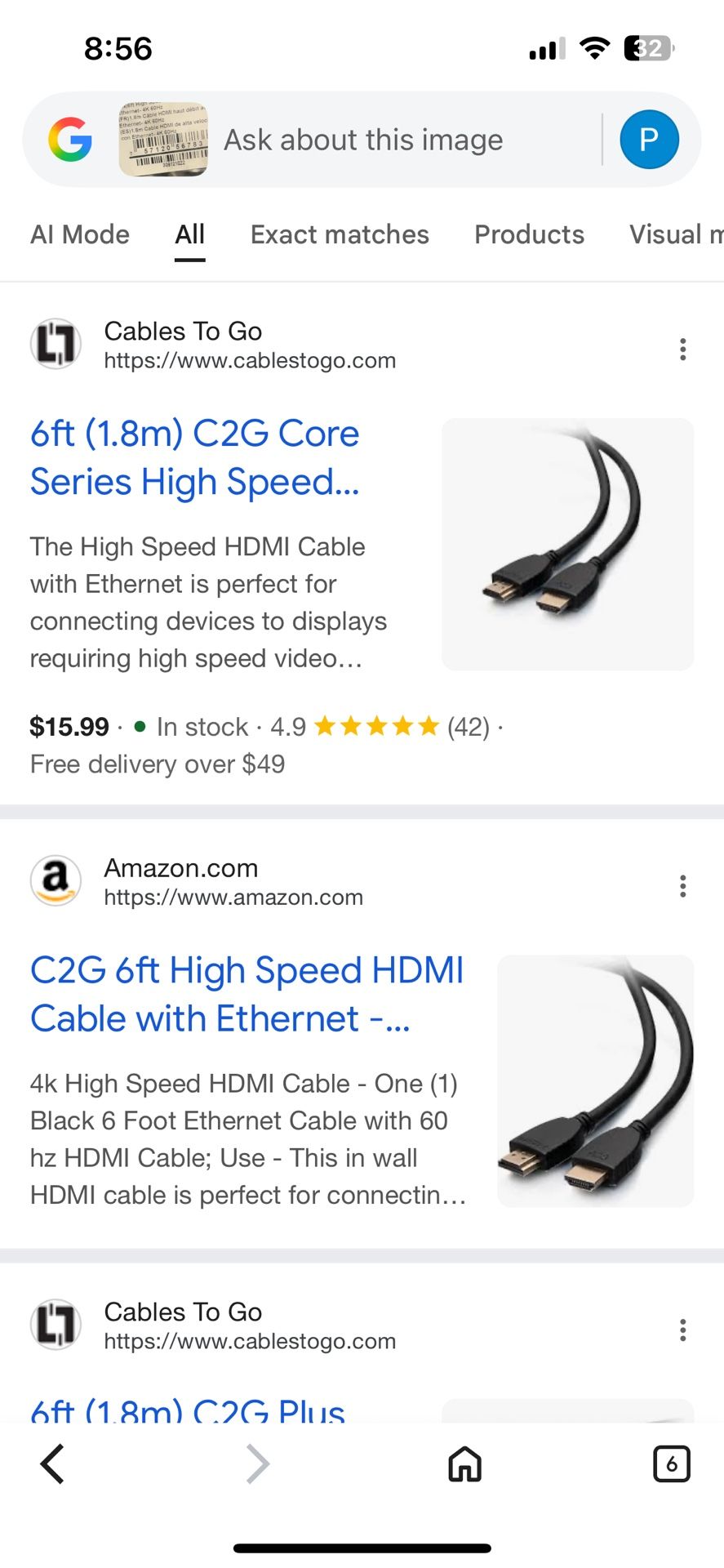The image size is (724, 1568).
Task: Open the 6ft C2G Core Series result
Action: pos(194,457)
